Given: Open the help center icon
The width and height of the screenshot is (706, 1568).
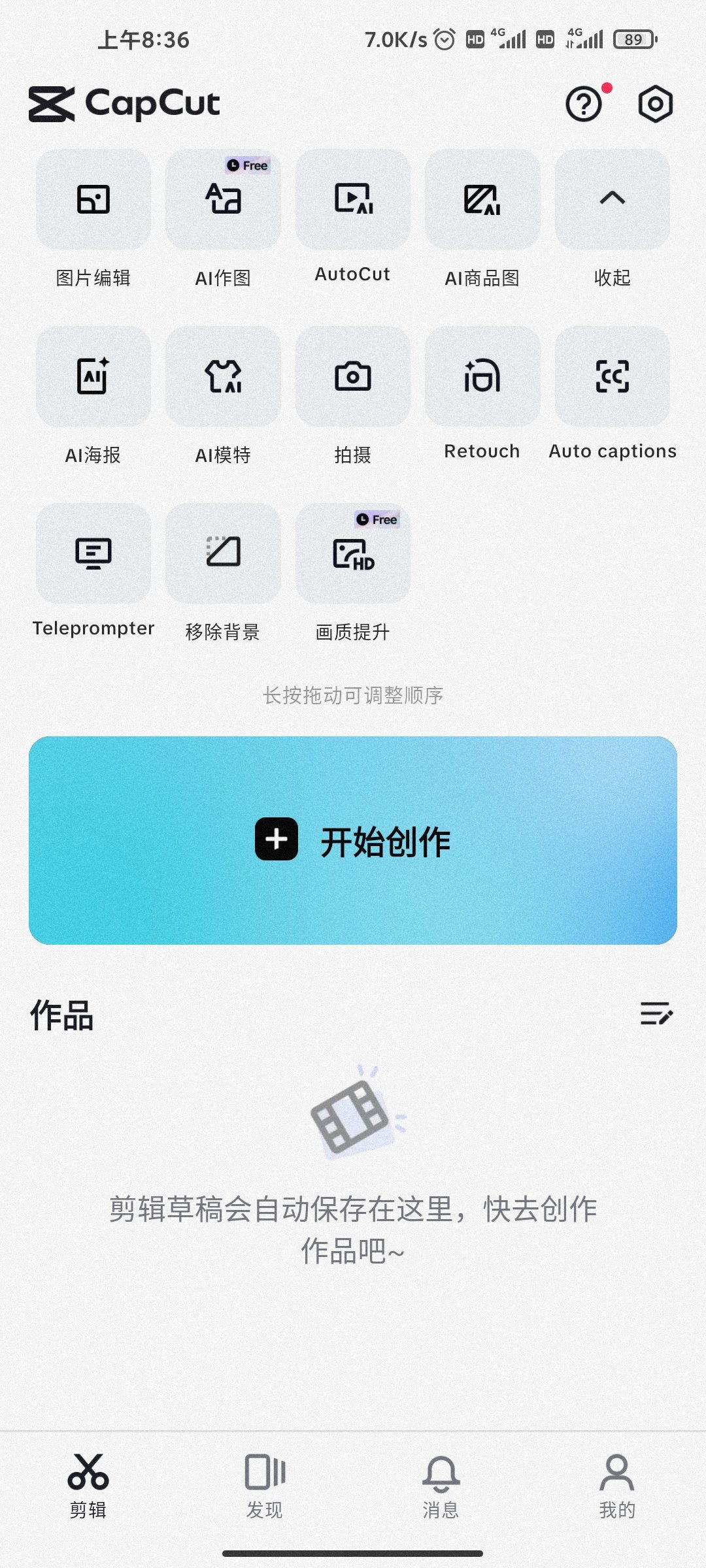Looking at the screenshot, I should [x=584, y=105].
